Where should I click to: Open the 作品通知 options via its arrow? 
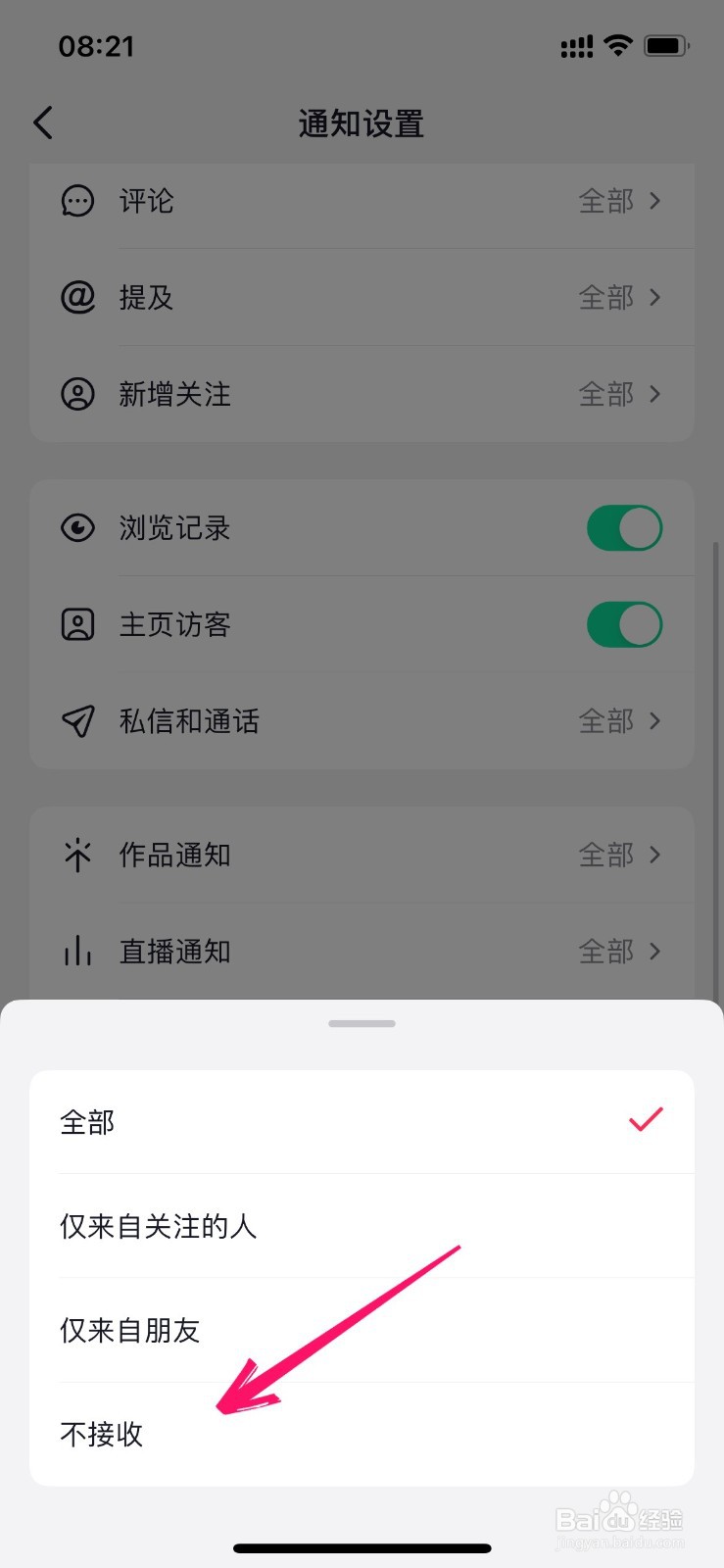(654, 854)
